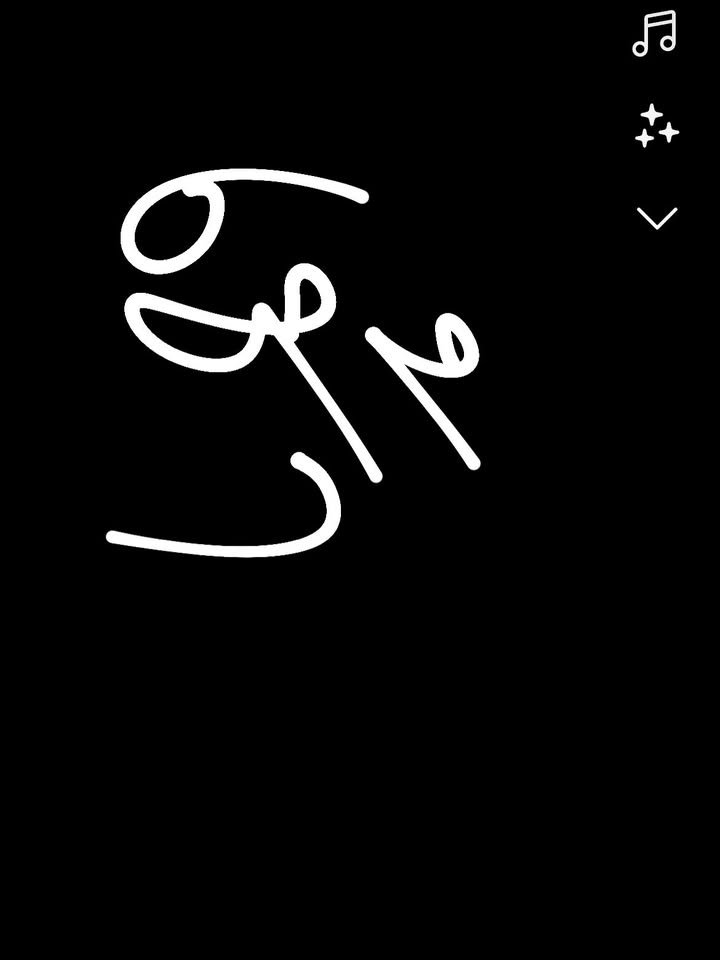The height and width of the screenshot is (960, 720).
Task: Open the music note option
Action: click(655, 34)
